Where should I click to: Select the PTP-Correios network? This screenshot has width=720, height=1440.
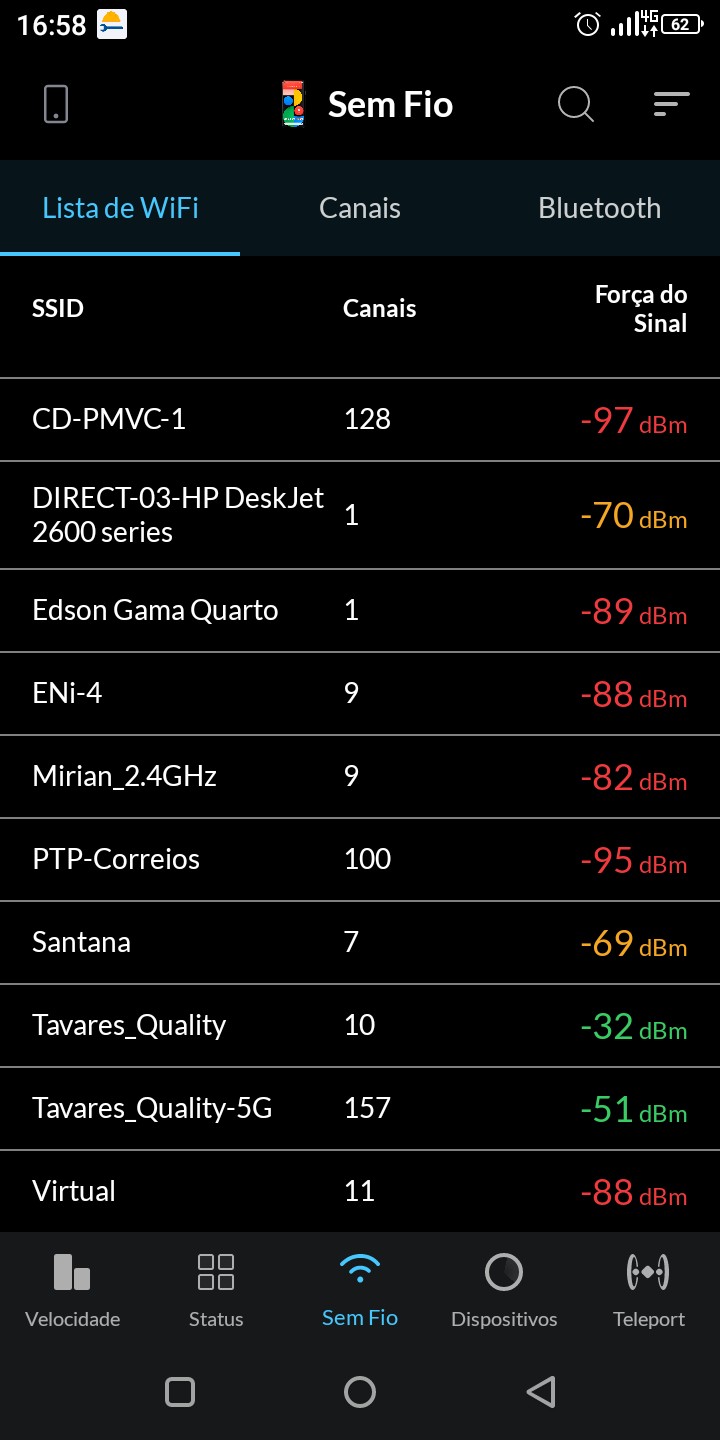point(360,859)
